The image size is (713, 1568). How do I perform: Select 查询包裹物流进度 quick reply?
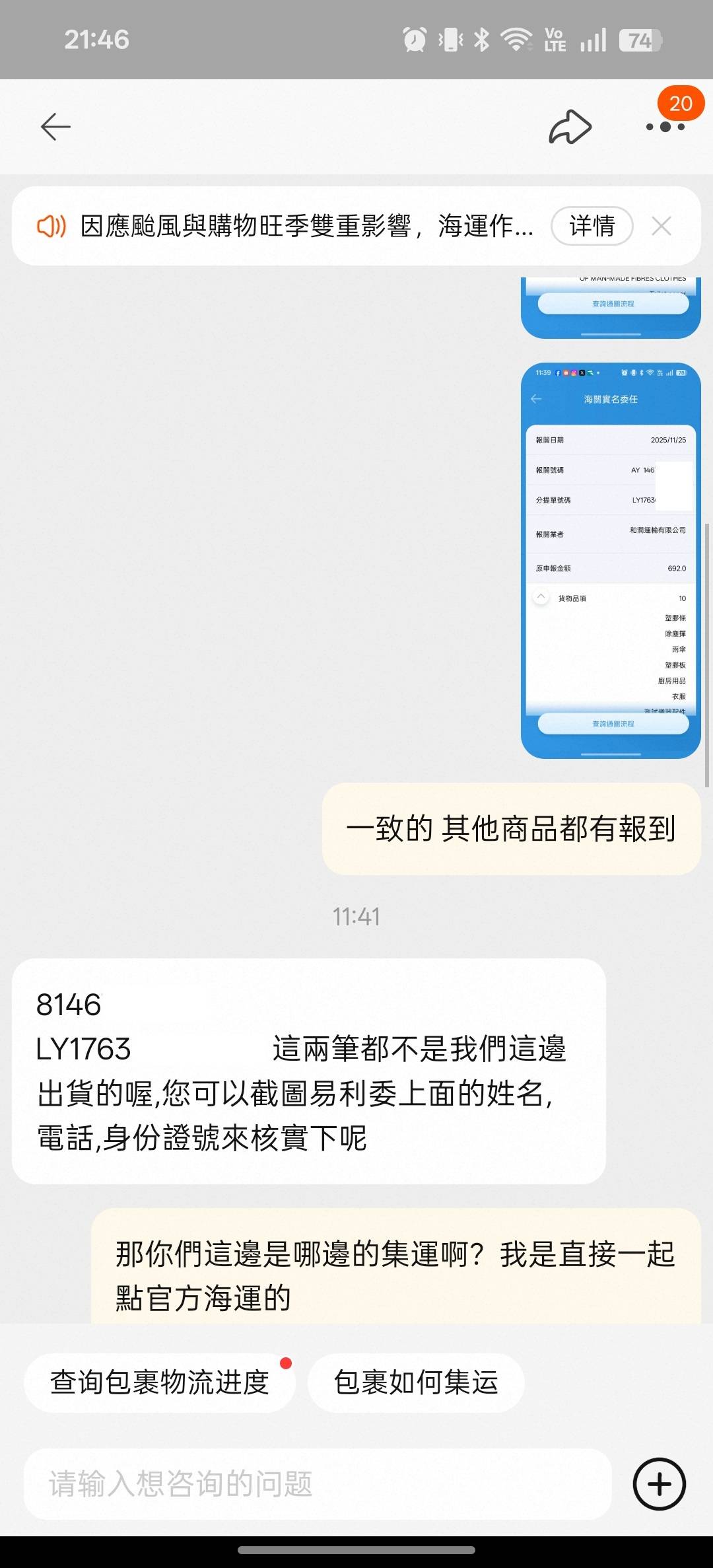(x=160, y=1382)
